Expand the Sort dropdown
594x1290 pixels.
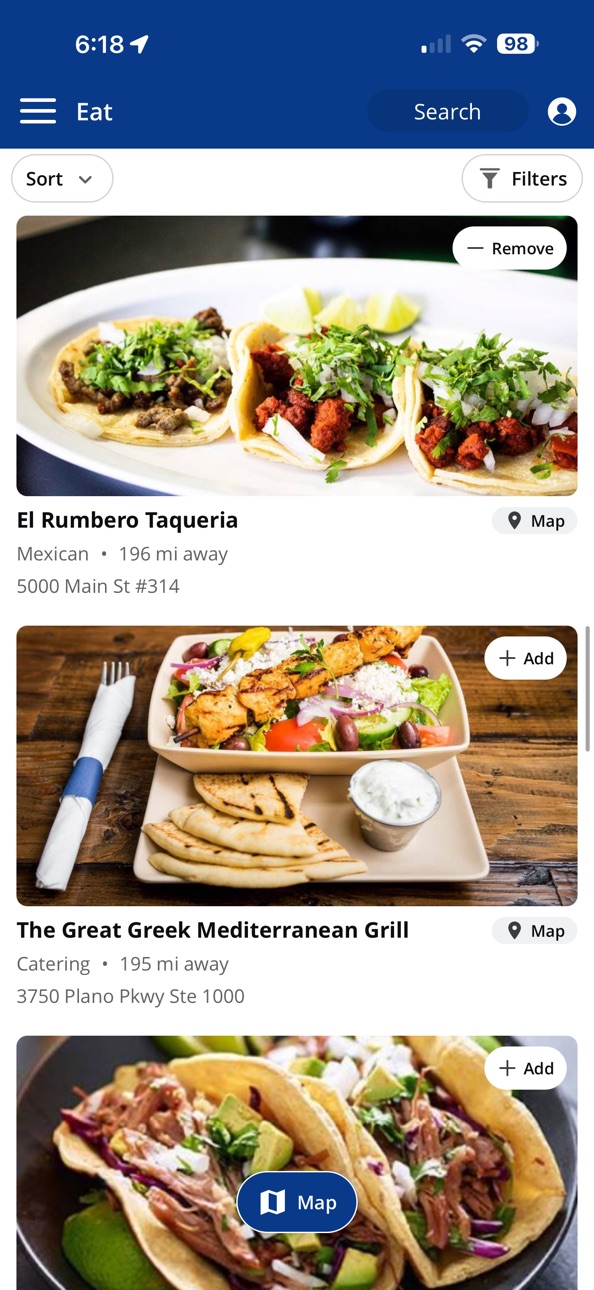[62, 179]
